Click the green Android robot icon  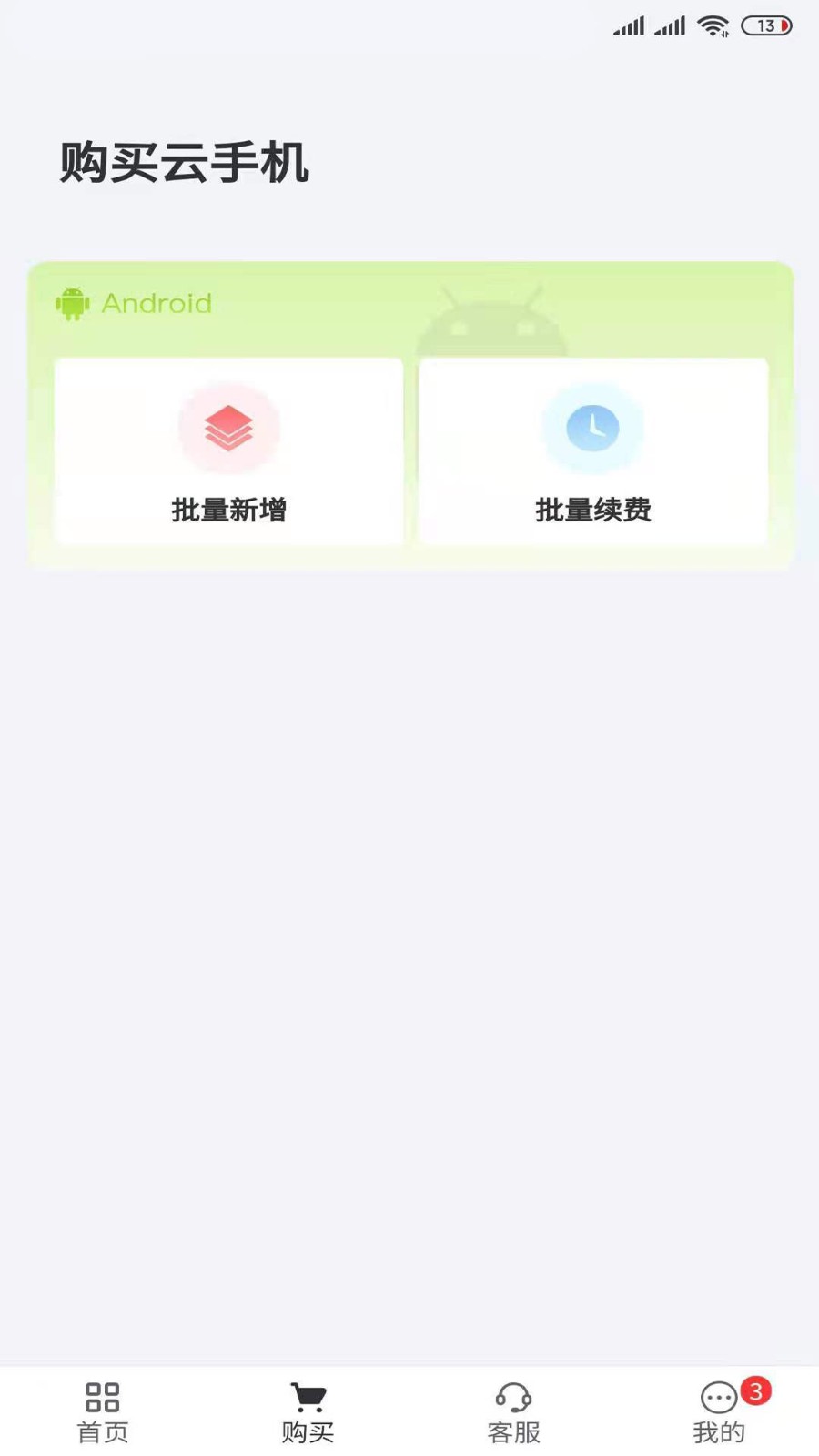click(x=73, y=303)
